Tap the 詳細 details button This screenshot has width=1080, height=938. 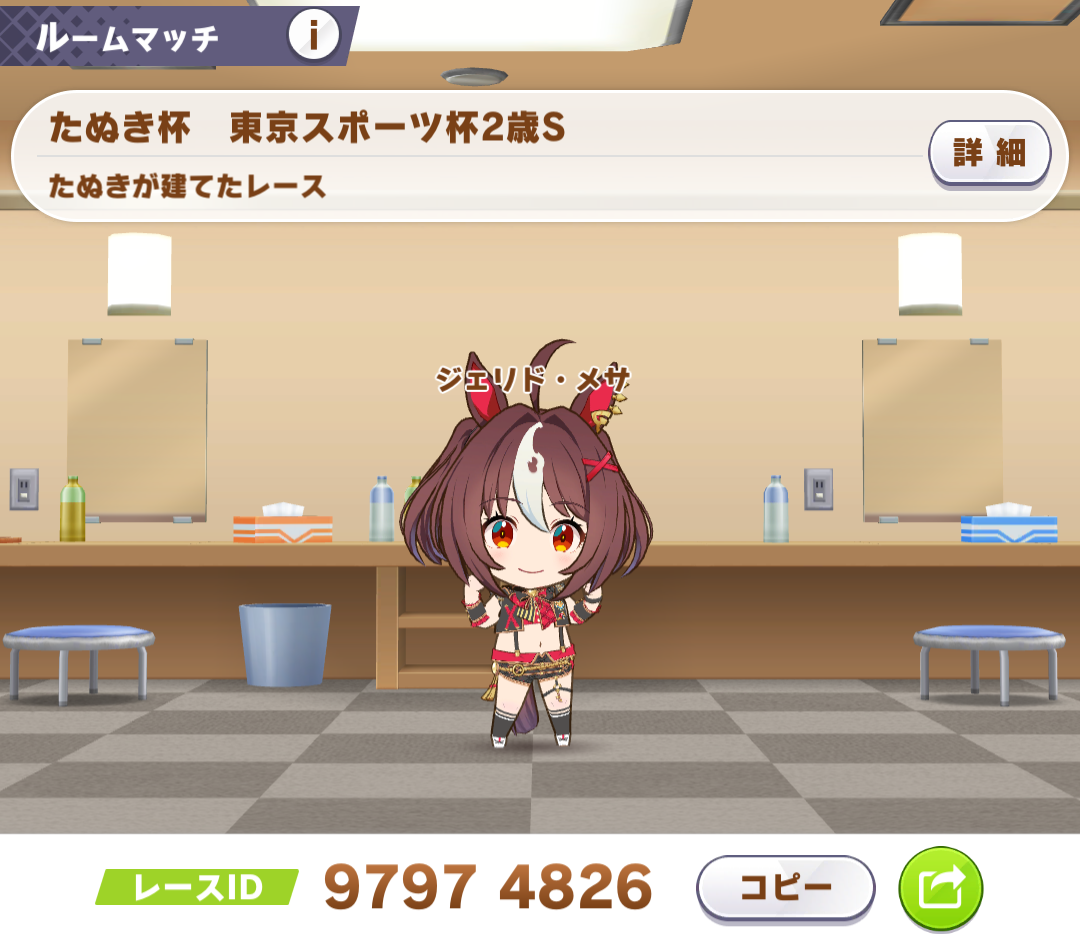(989, 153)
